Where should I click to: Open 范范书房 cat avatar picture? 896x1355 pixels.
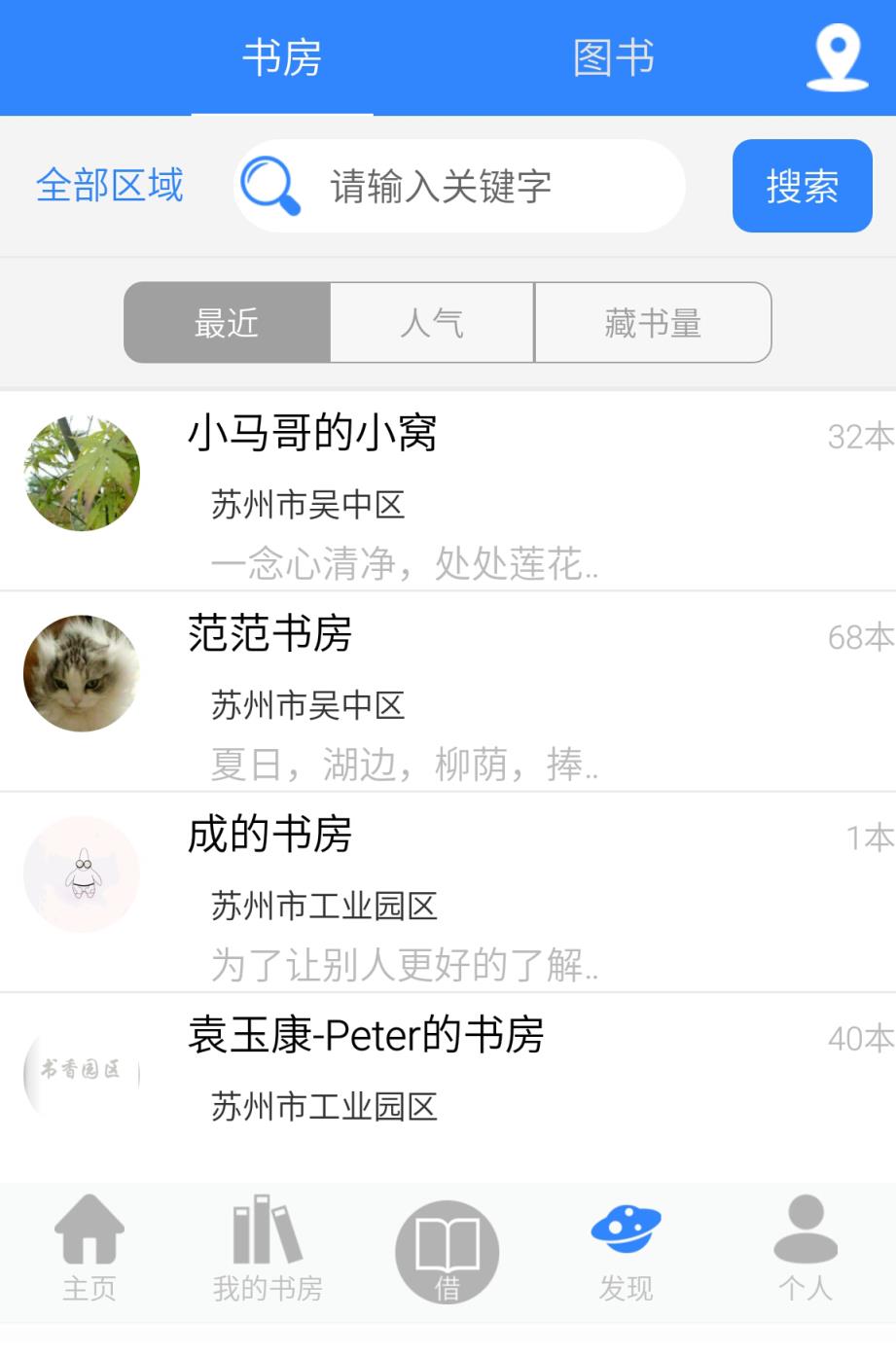pos(81,673)
